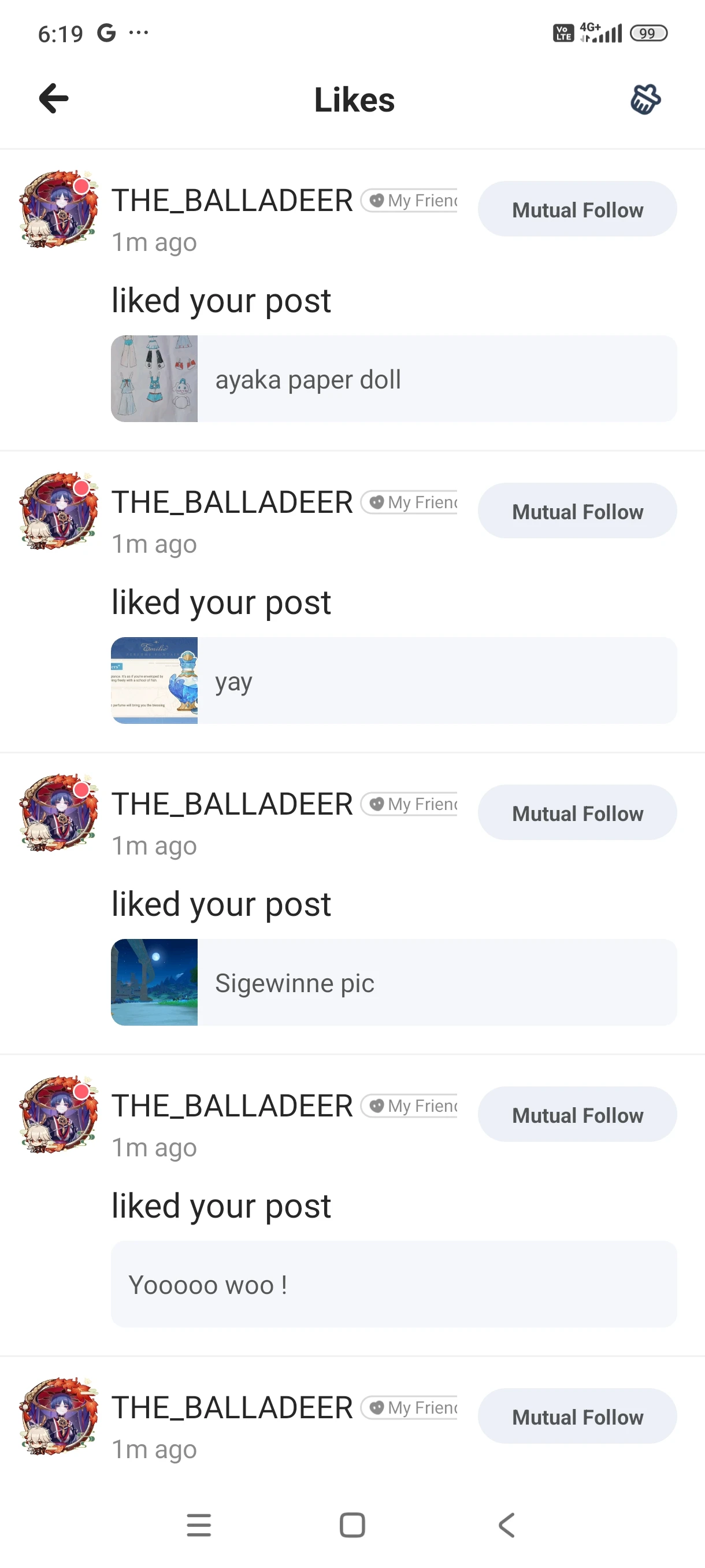Open the Yooooo woo ! post preview
Image resolution: width=705 pixels, height=1568 pixels.
click(x=393, y=1284)
